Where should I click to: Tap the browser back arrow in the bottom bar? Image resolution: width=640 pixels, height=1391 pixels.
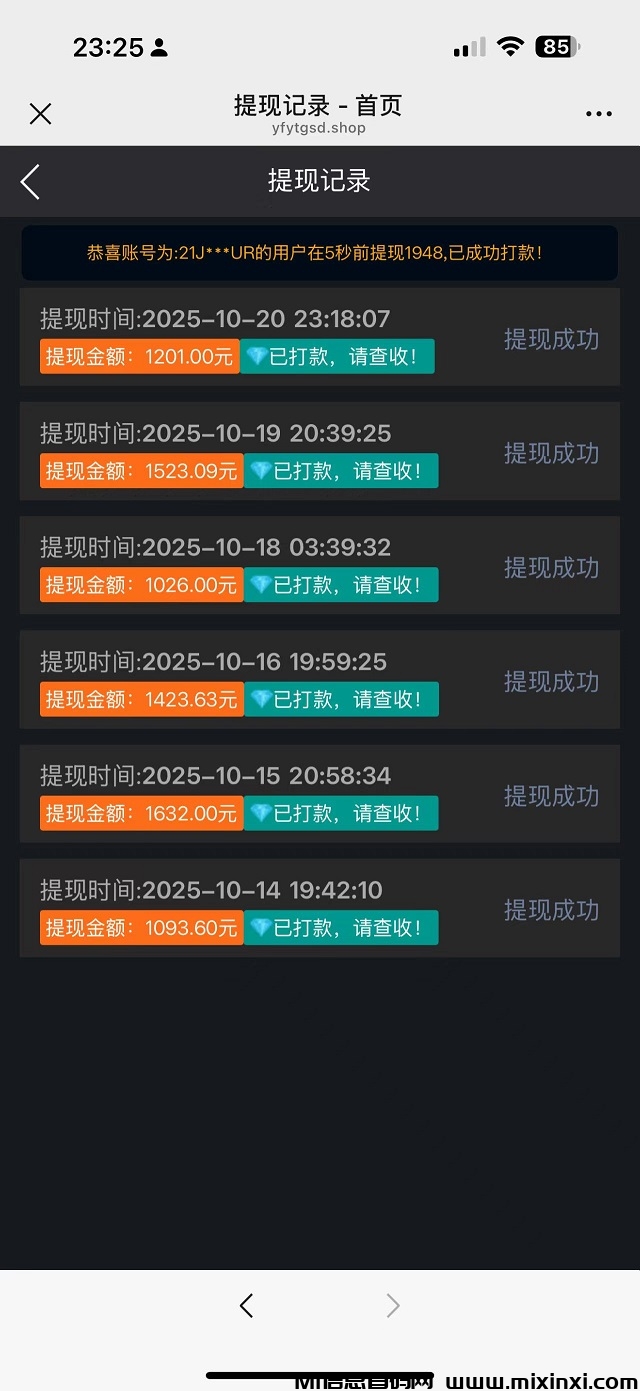(246, 1305)
